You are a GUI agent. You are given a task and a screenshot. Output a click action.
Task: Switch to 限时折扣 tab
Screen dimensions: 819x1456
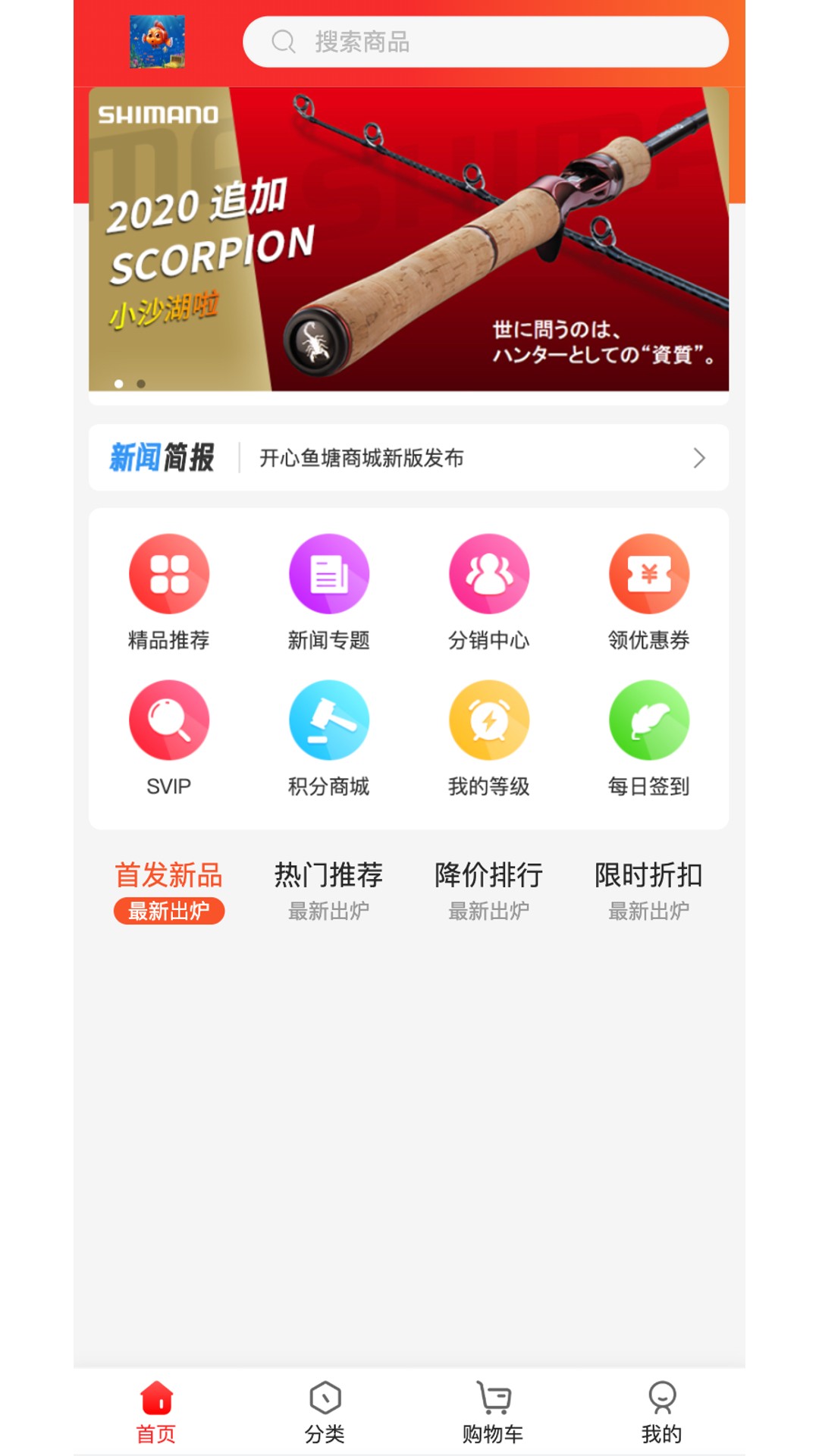pos(649,891)
